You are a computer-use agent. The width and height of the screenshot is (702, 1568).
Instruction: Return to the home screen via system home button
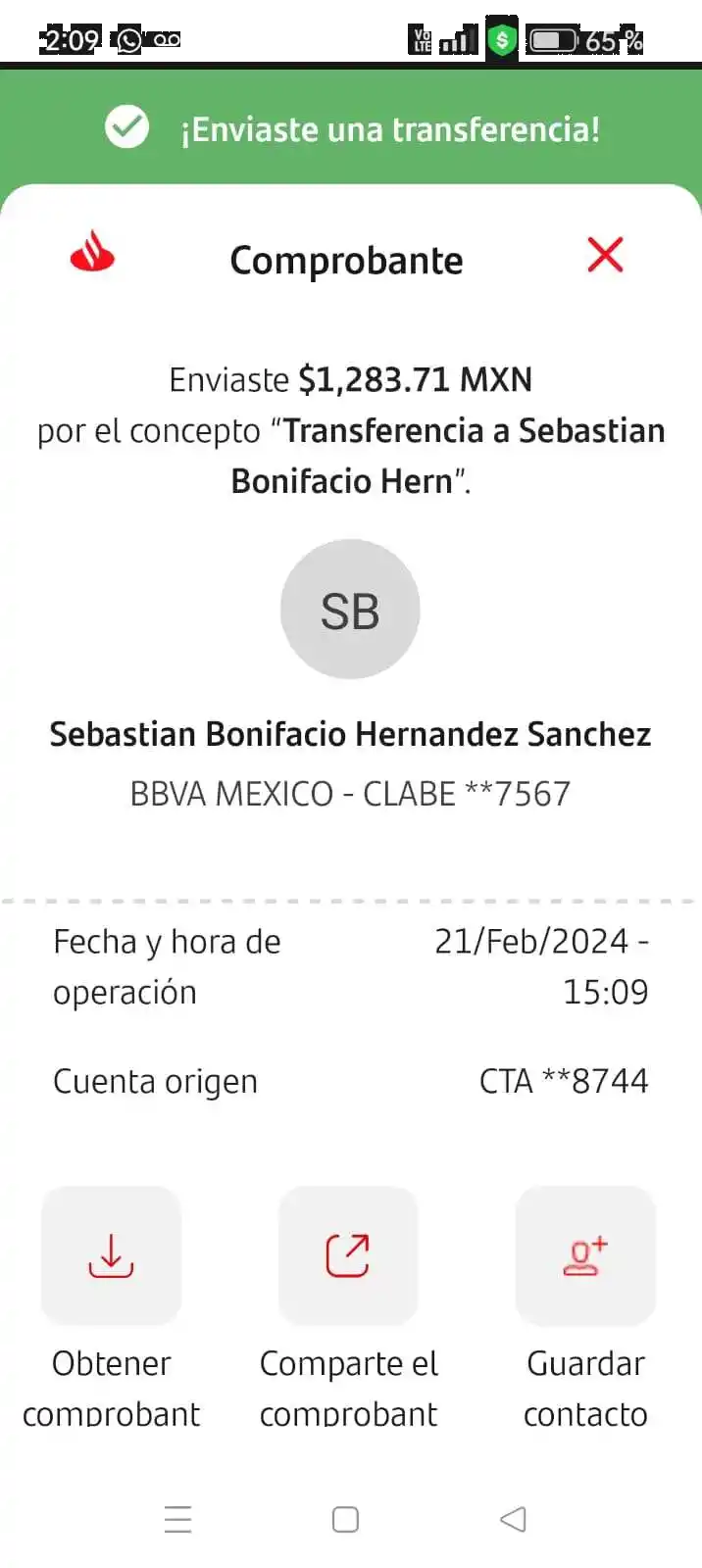345,1519
